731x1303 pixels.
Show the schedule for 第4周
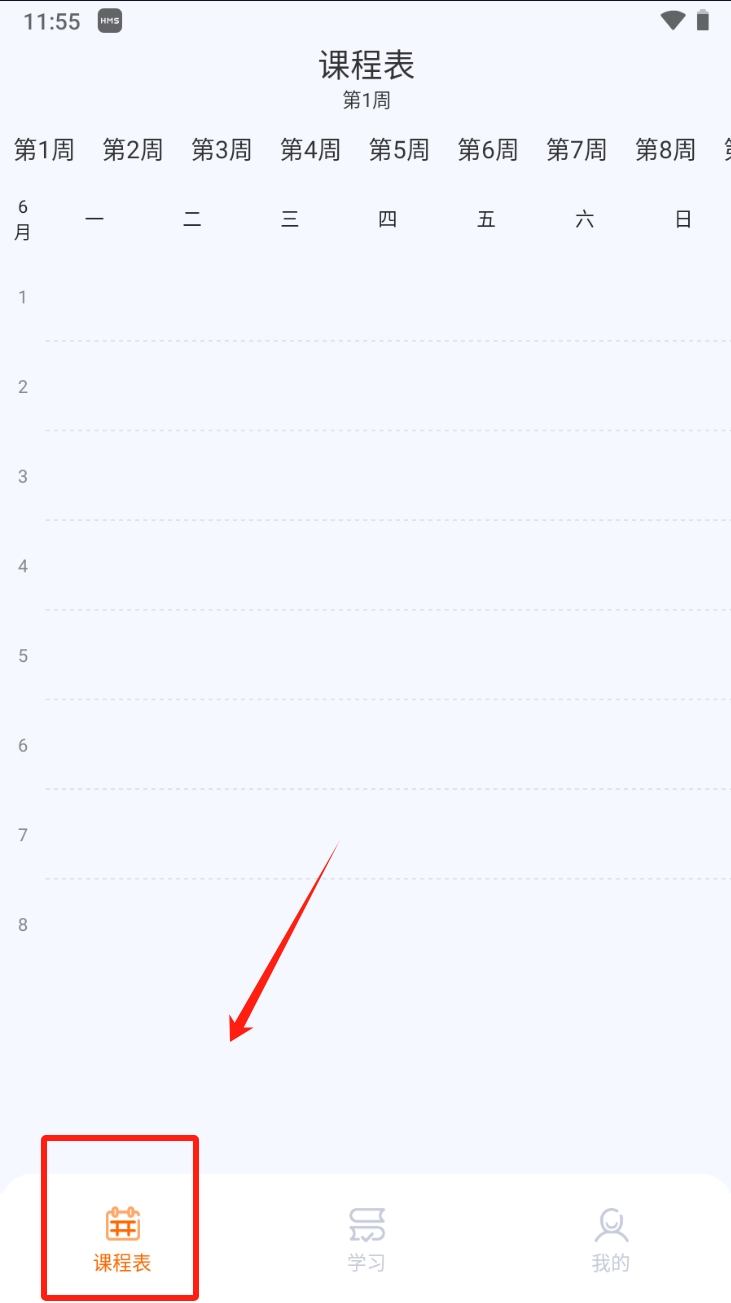(311, 150)
